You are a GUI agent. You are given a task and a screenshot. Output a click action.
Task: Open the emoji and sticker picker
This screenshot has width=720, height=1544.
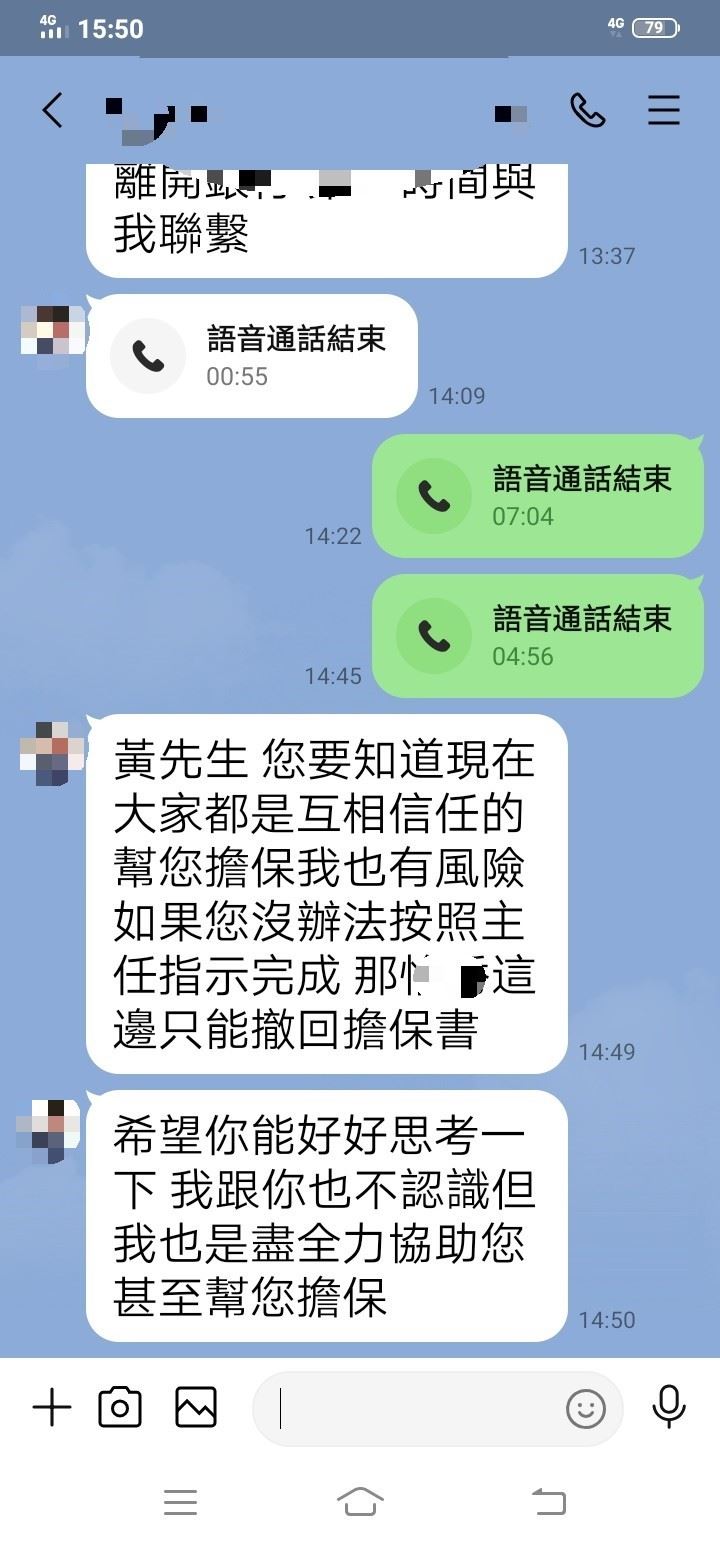(586, 1408)
